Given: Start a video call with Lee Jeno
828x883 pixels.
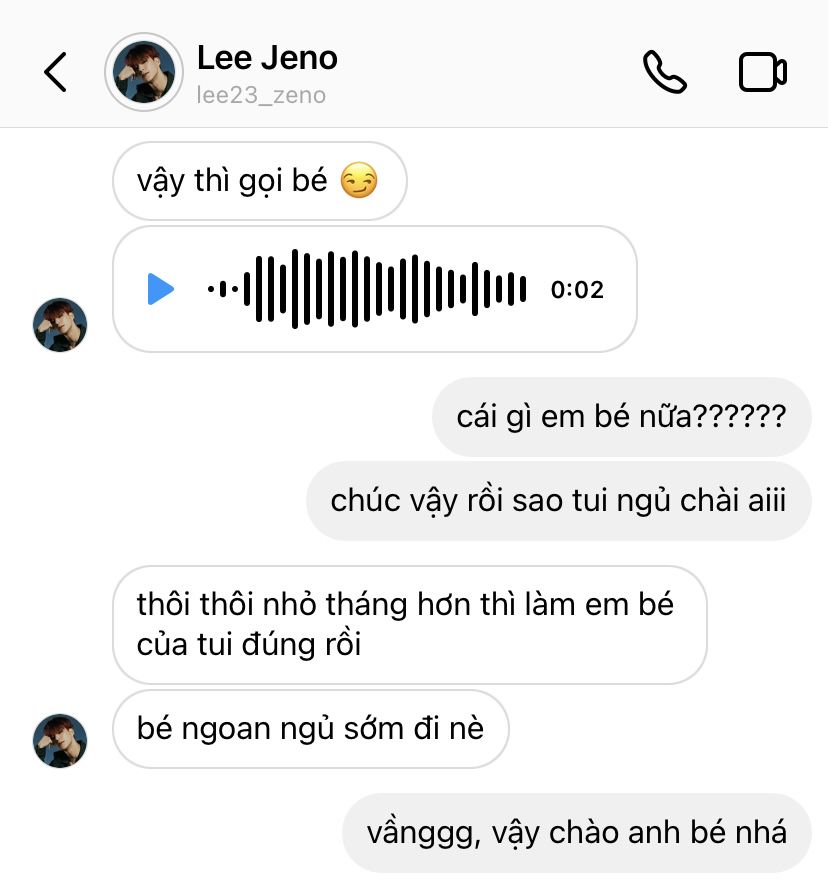Looking at the screenshot, I should click(762, 72).
